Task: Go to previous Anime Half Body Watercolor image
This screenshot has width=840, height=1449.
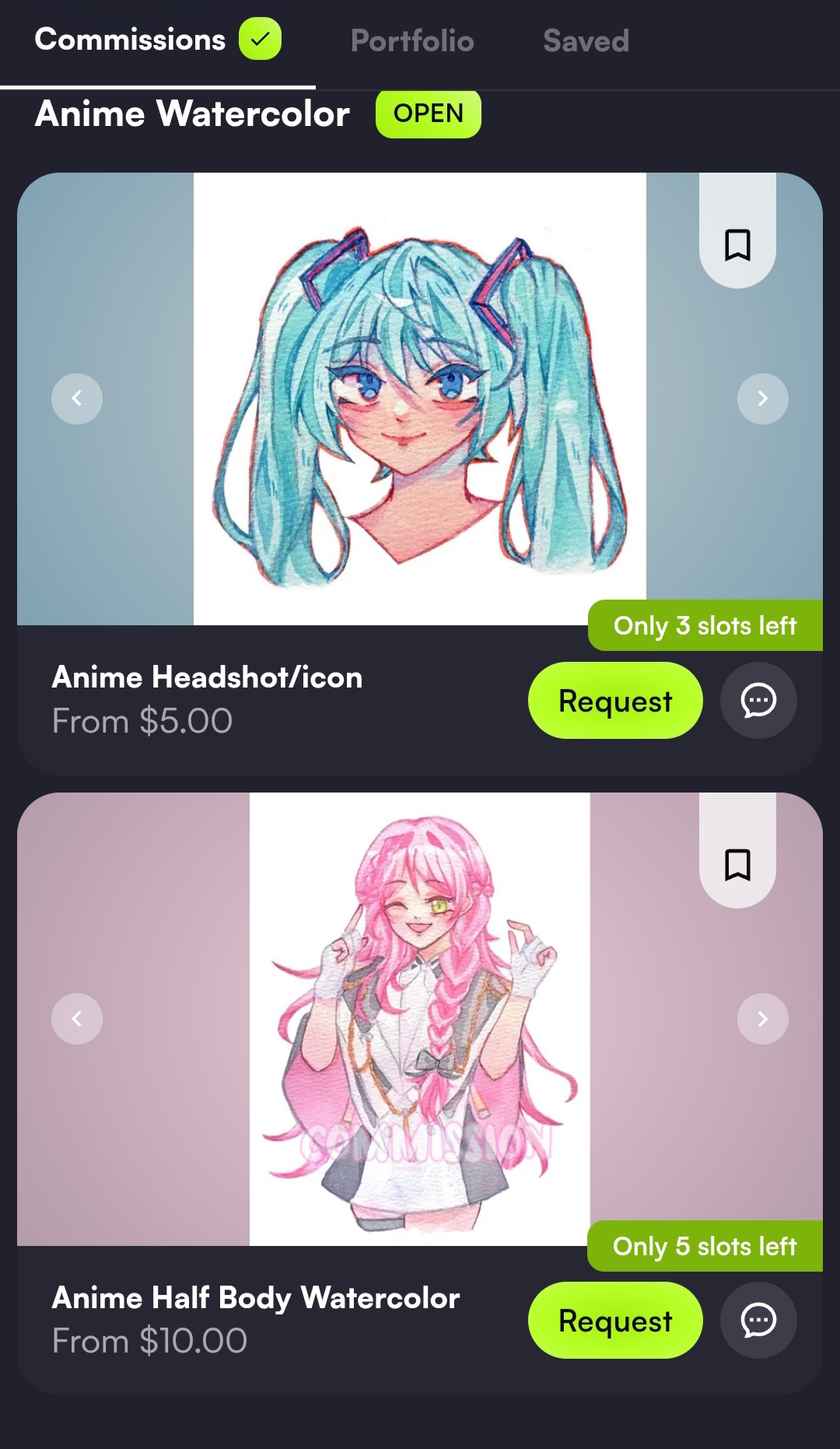Action: click(x=77, y=1019)
